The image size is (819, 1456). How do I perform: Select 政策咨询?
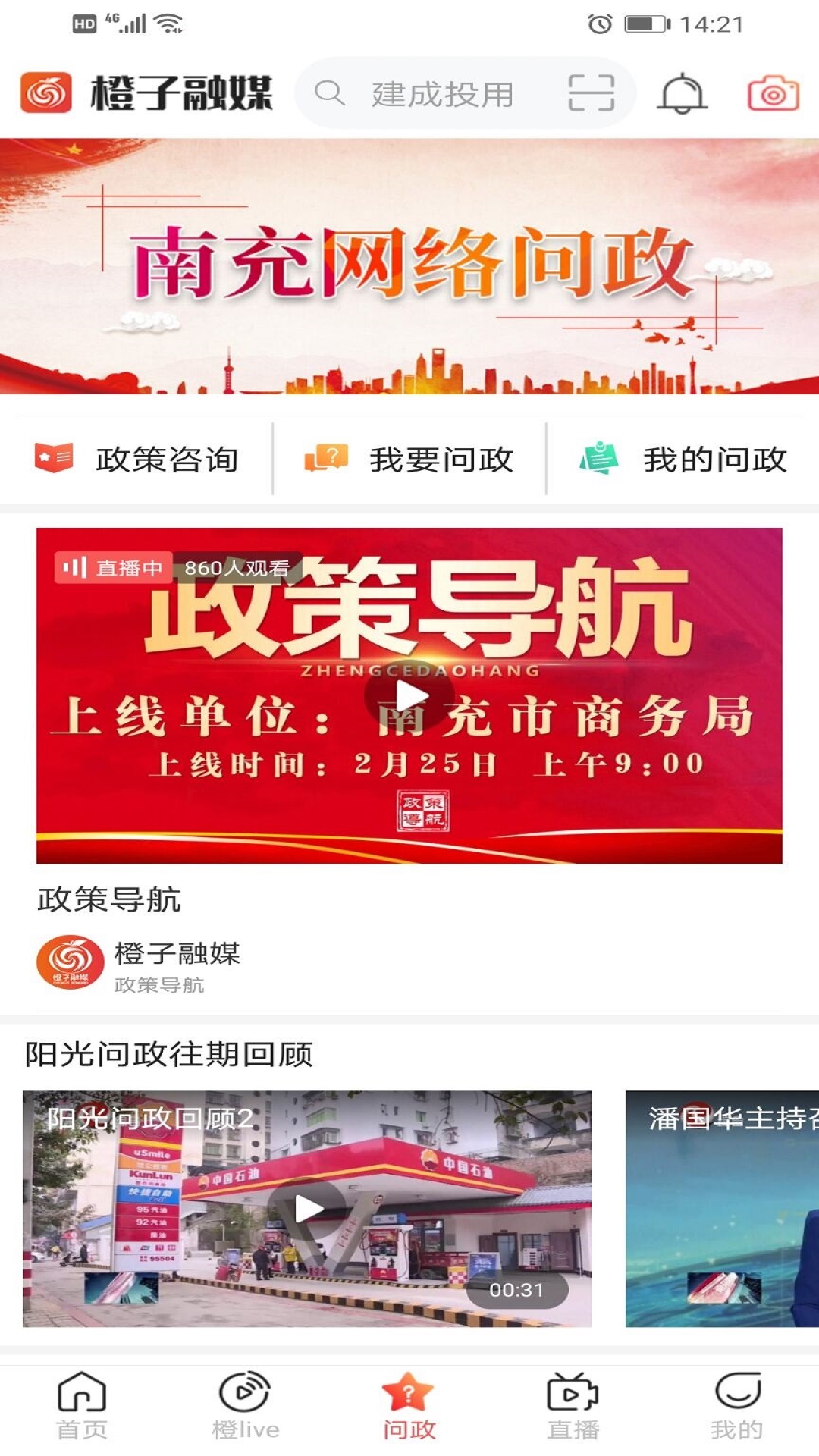pyautogui.click(x=138, y=460)
